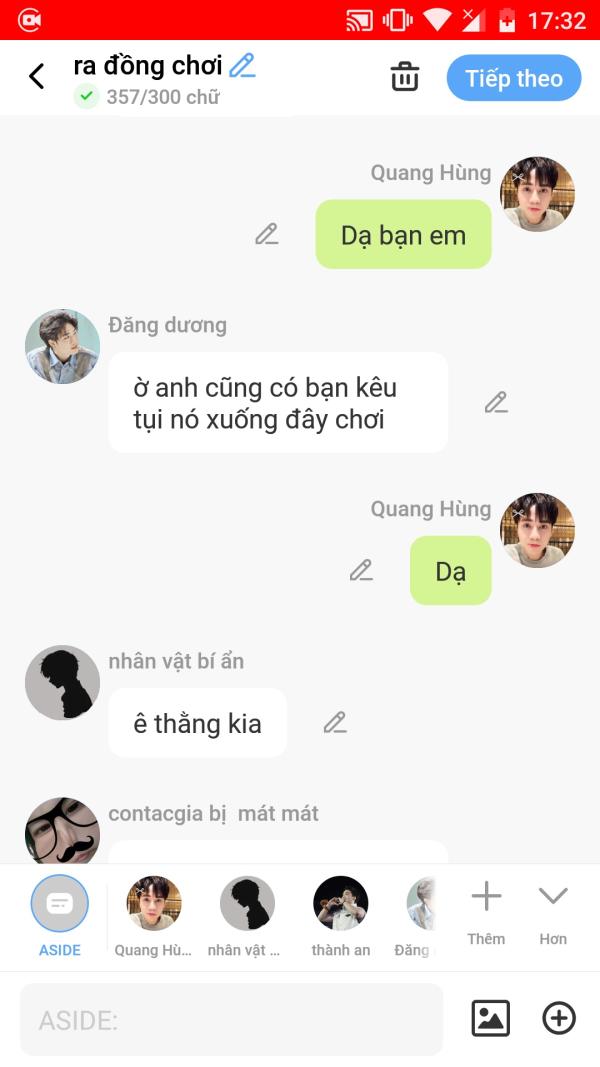Image resolution: width=600 pixels, height=1067 pixels.
Task: Focus the ASIDE text input field
Action: coord(231,1019)
